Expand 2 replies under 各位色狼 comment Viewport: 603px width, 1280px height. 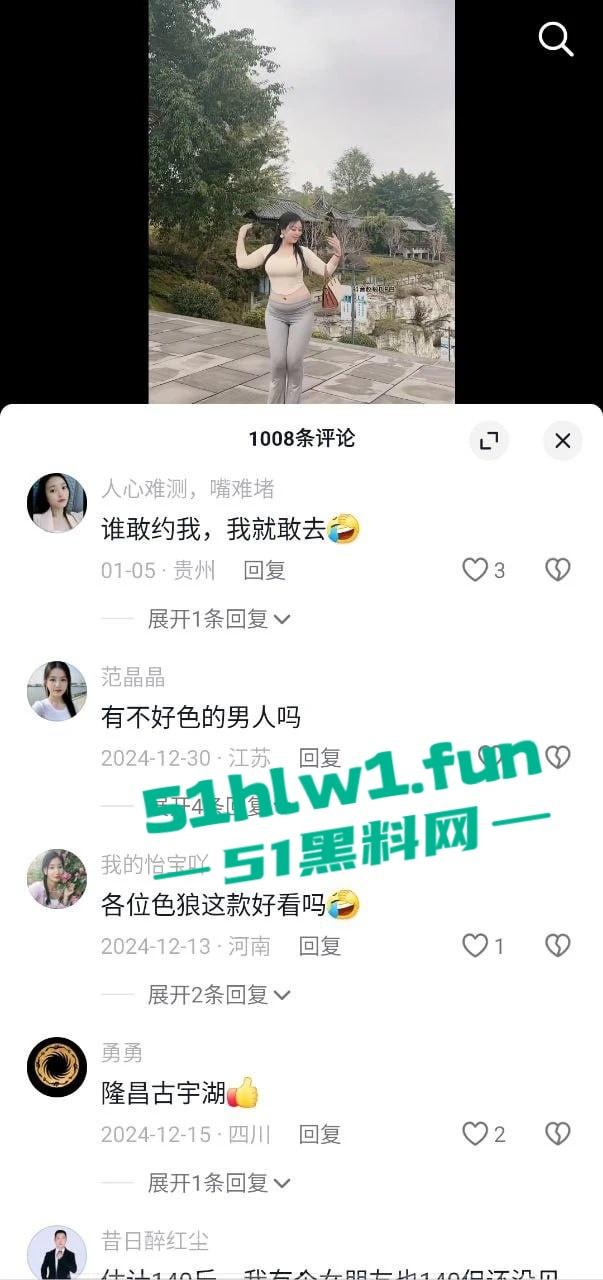[x=218, y=995]
